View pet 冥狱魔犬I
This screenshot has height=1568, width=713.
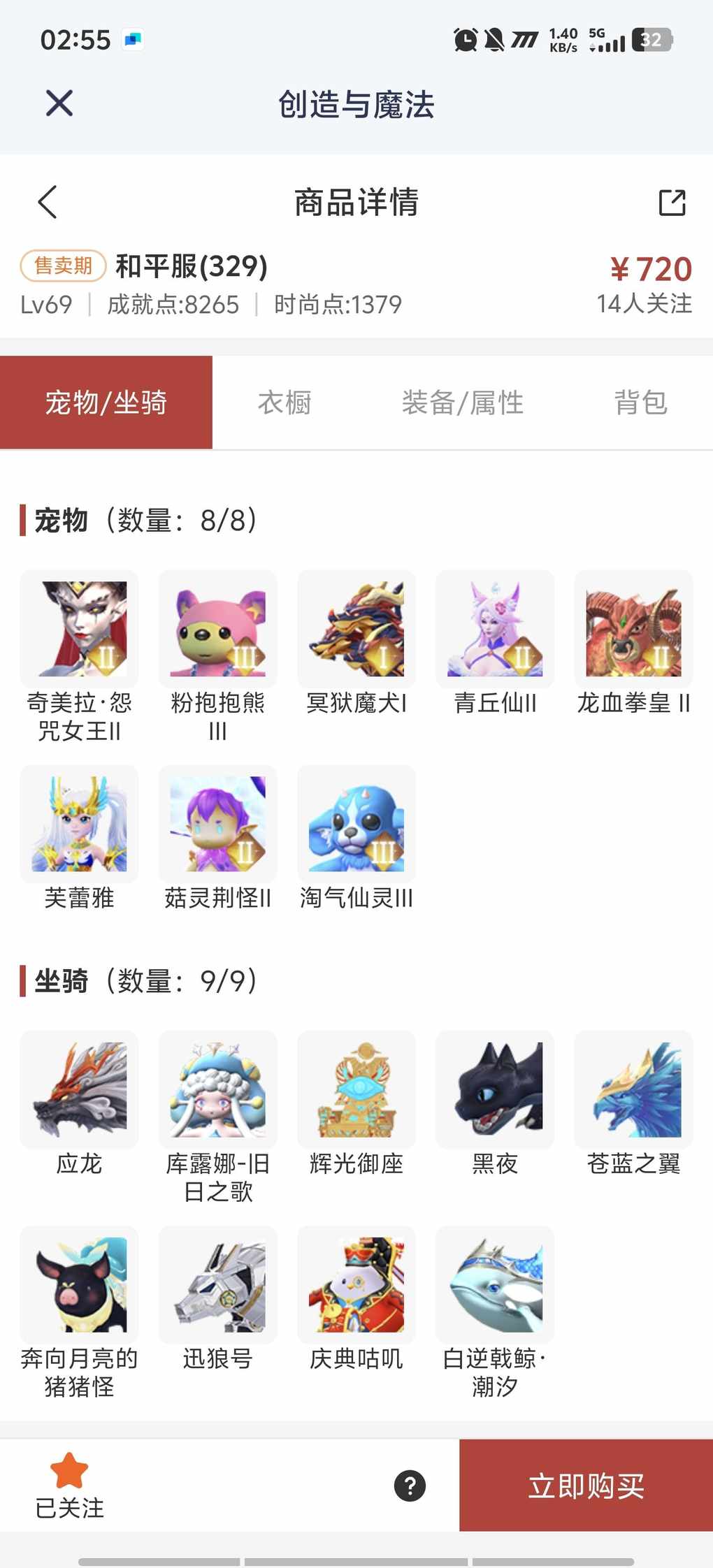click(x=356, y=629)
